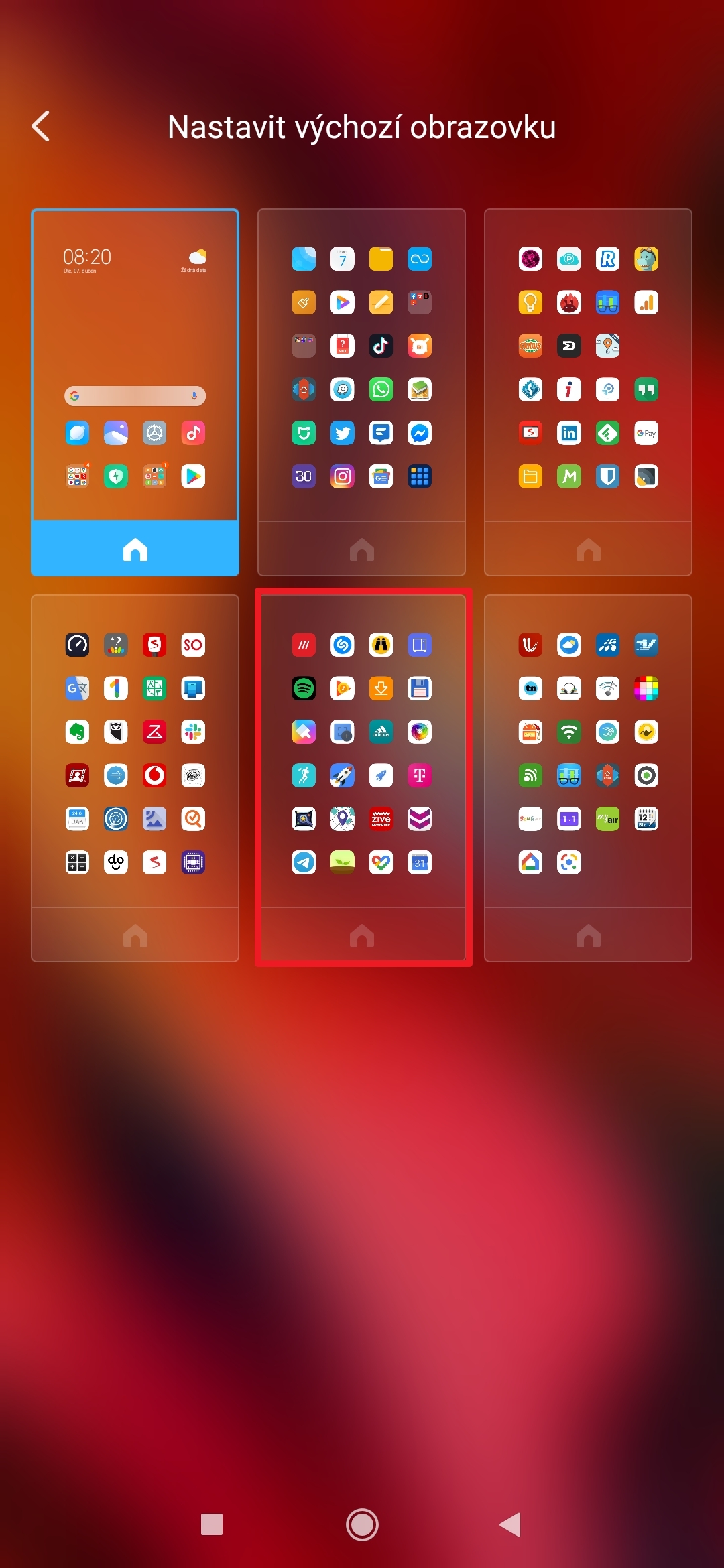The image size is (724, 1568).
Task: Set the screen with Spotify and Telegram as default
Action: 361,935
